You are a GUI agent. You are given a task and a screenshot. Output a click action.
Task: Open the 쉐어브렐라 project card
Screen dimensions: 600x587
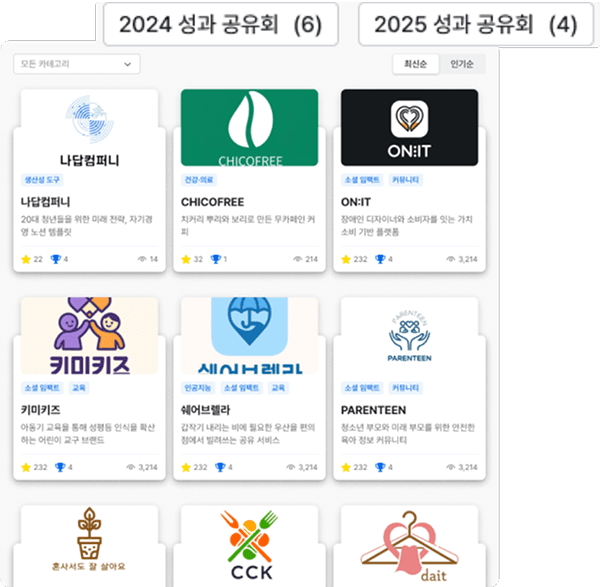[x=249, y=410]
